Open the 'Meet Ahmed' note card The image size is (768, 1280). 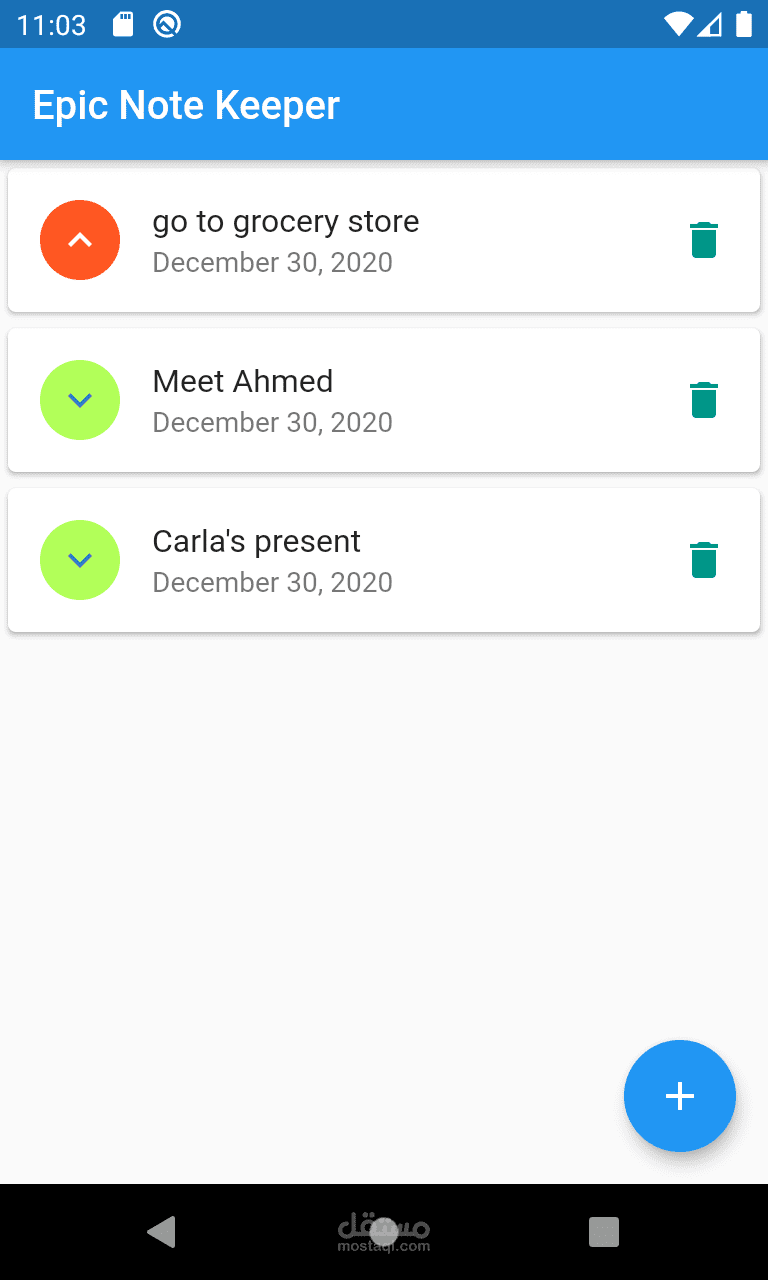click(384, 399)
